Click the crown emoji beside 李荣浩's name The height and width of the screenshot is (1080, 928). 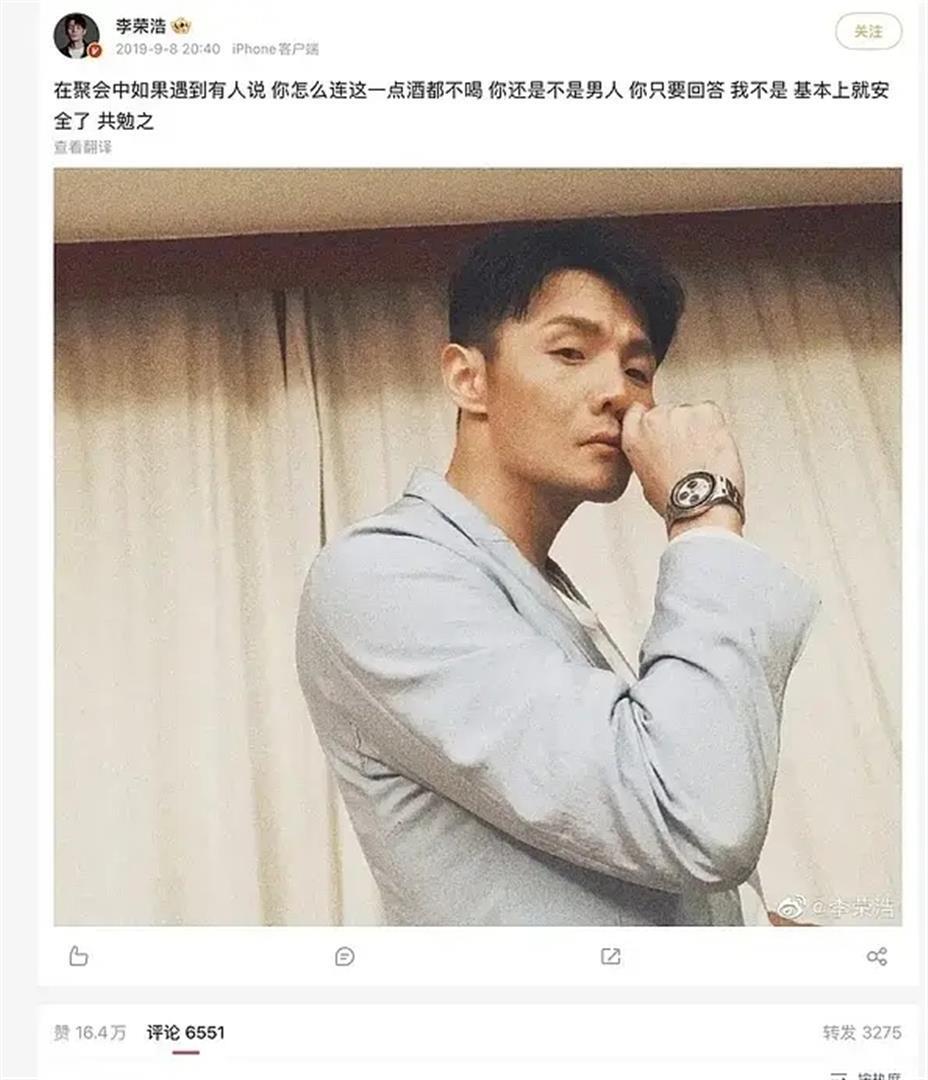[181, 24]
